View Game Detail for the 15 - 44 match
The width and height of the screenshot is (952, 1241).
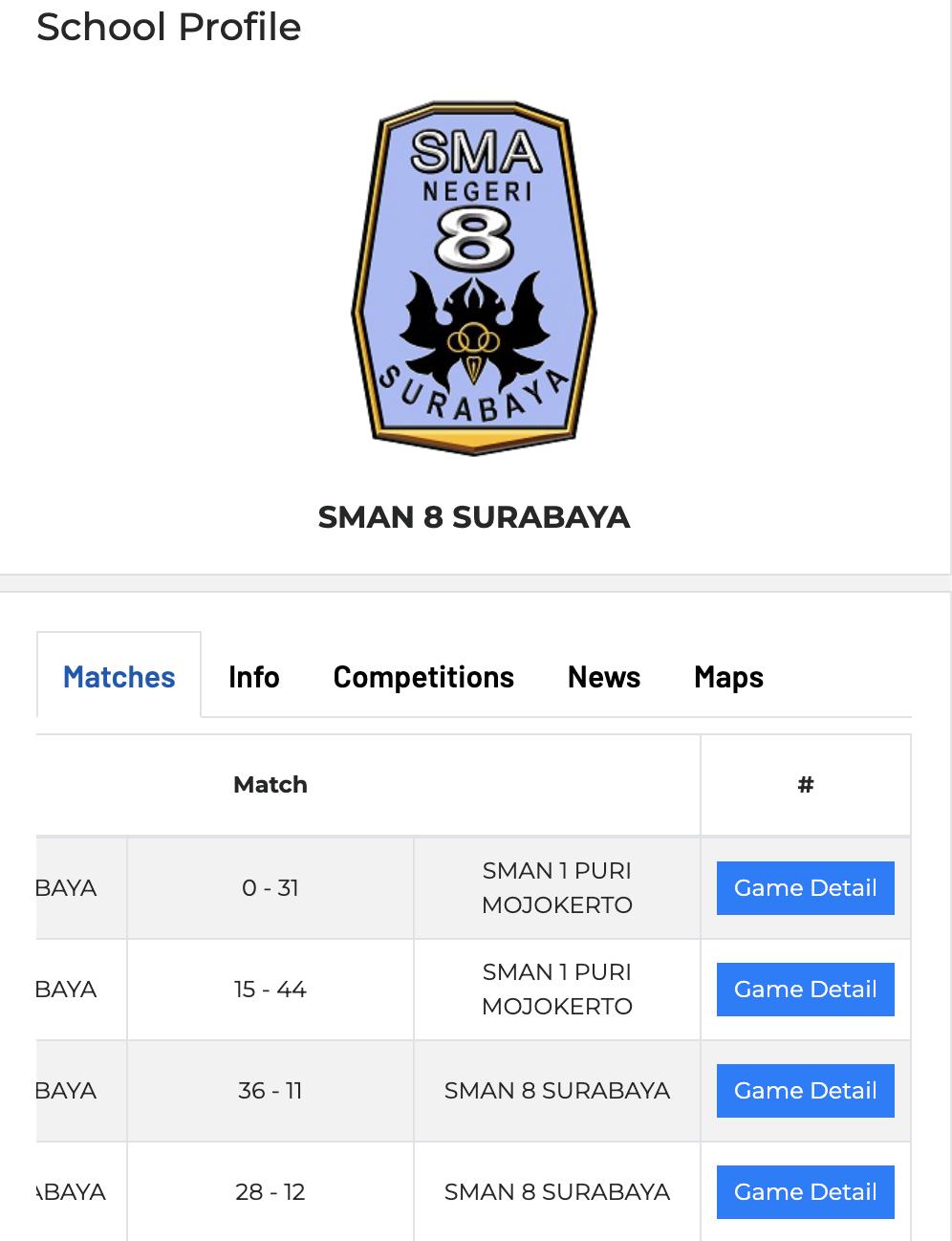[805, 990]
